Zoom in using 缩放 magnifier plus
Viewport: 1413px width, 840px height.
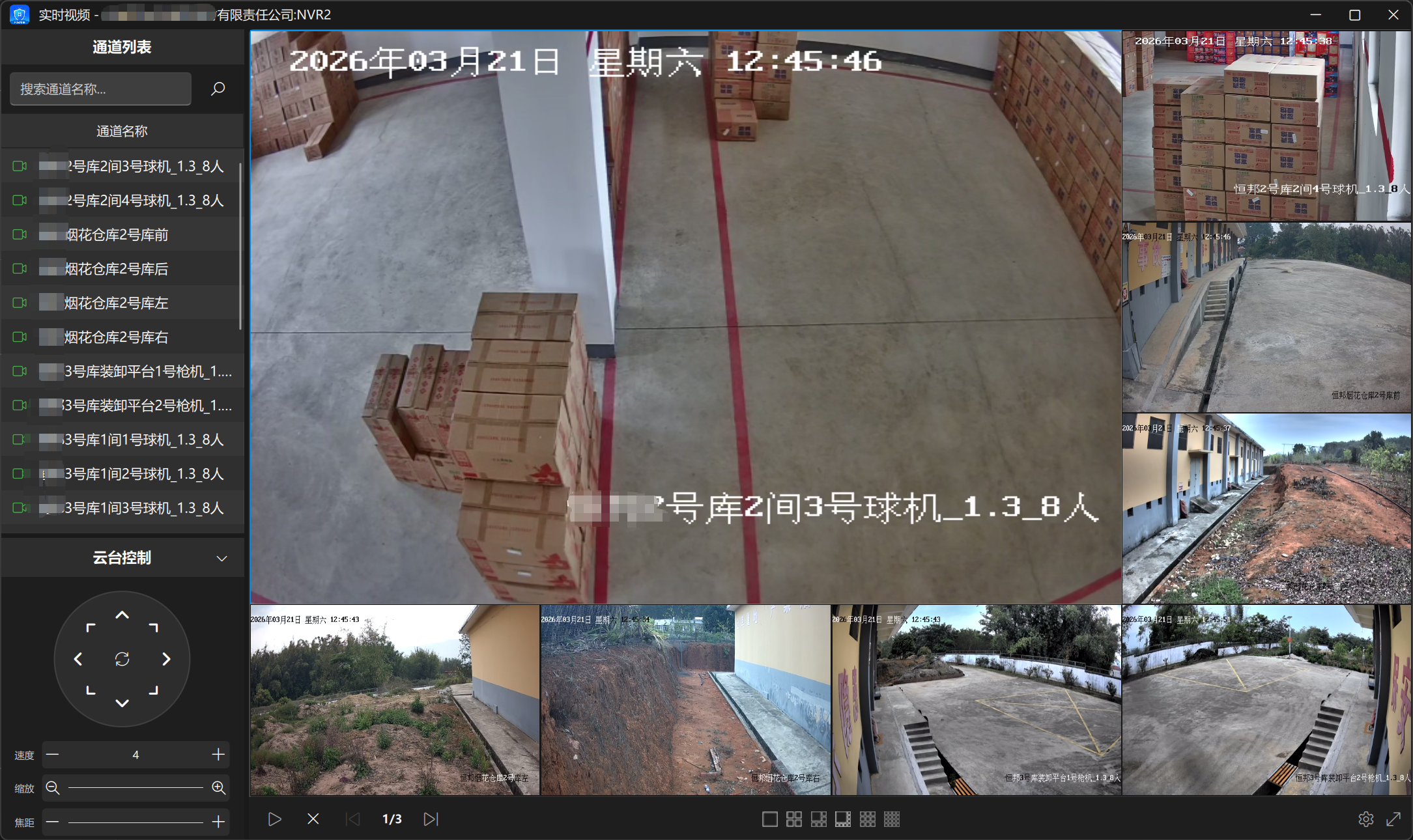point(218,788)
